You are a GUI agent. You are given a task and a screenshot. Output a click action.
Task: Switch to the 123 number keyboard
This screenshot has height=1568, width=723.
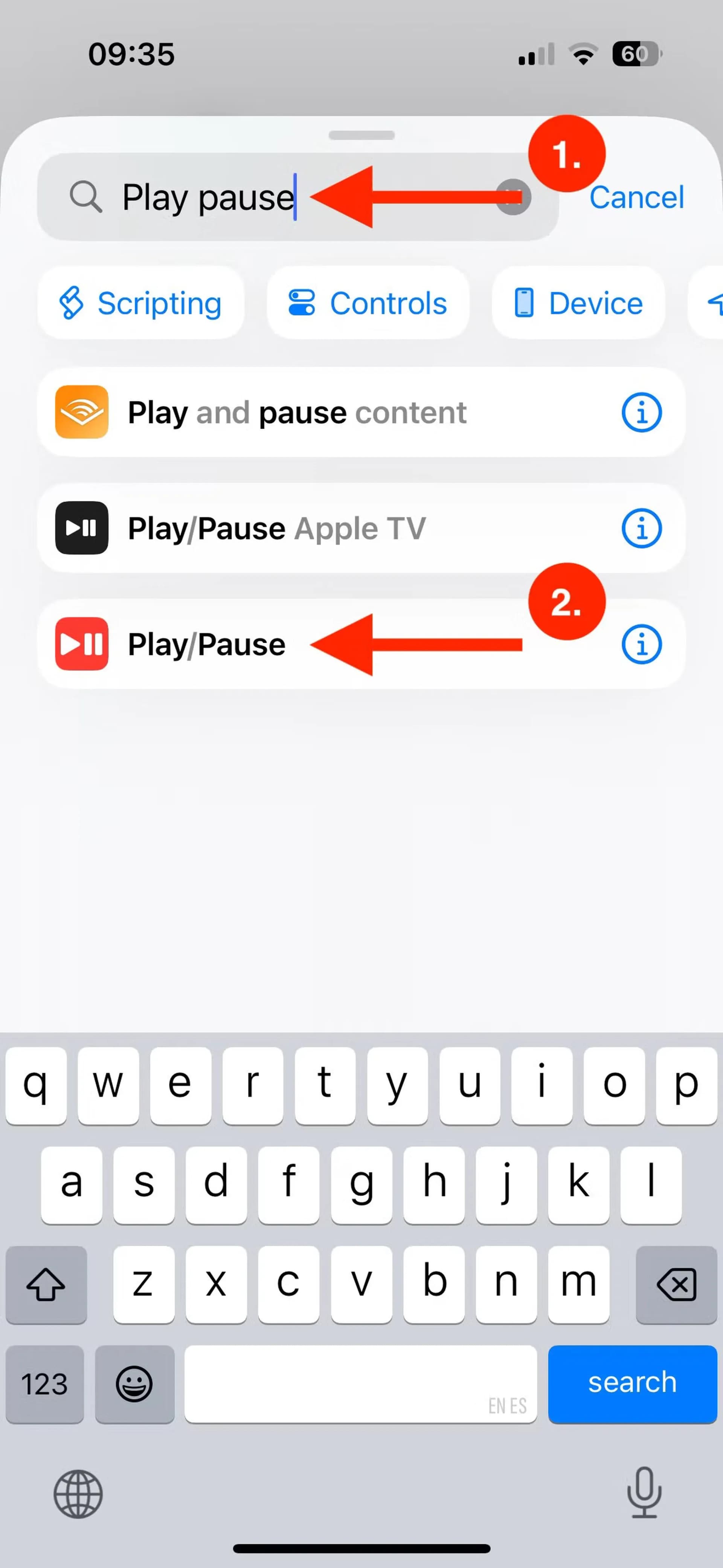(44, 1383)
